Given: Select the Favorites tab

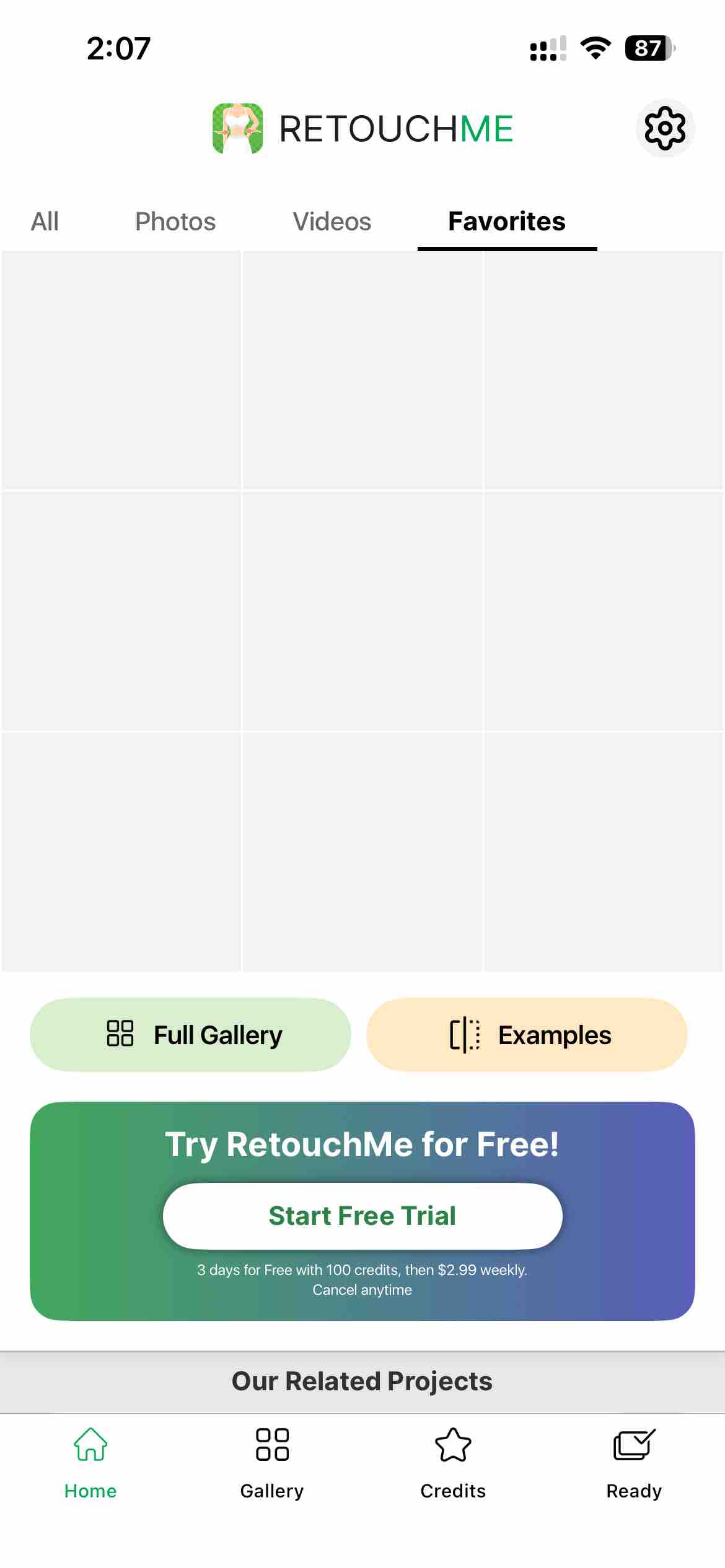Looking at the screenshot, I should [x=506, y=222].
